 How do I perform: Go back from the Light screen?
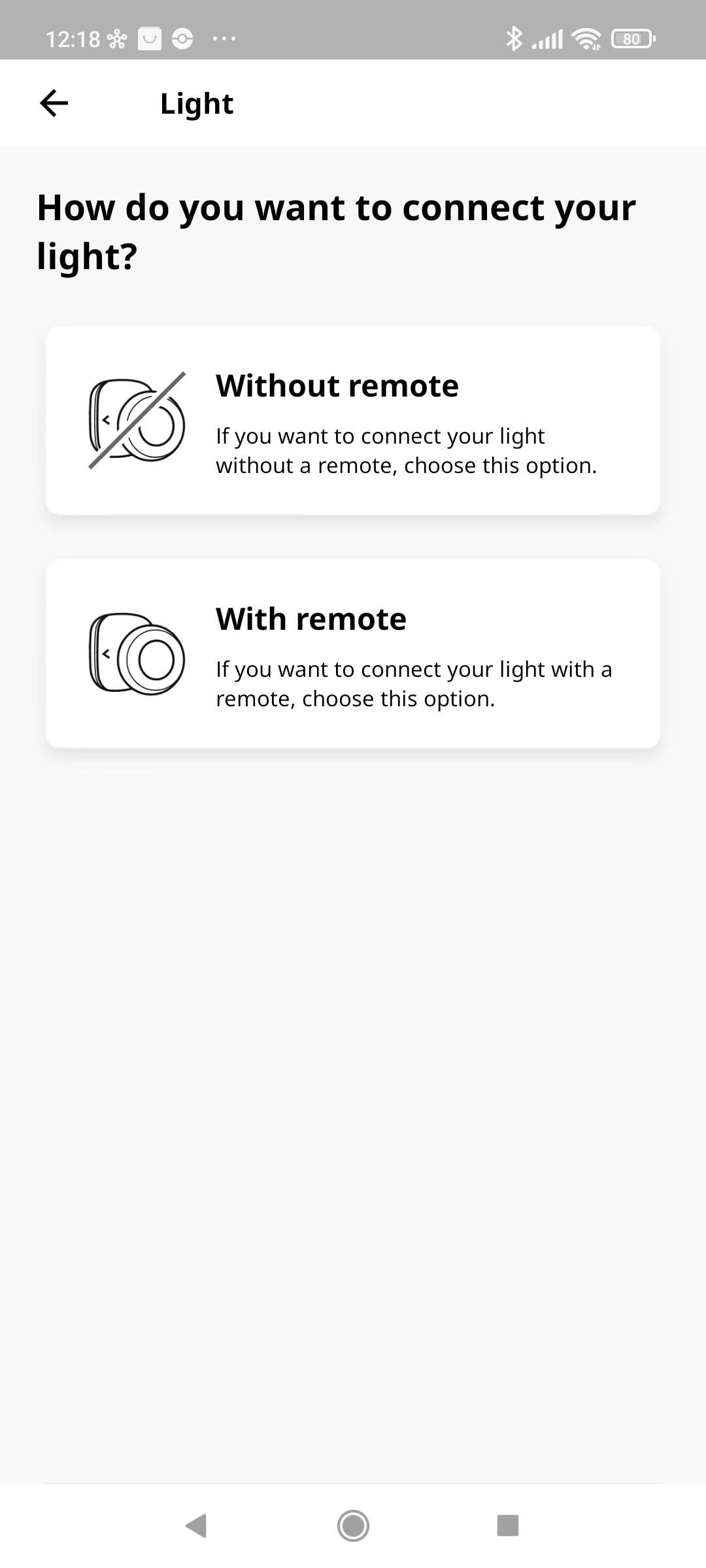pos(54,103)
